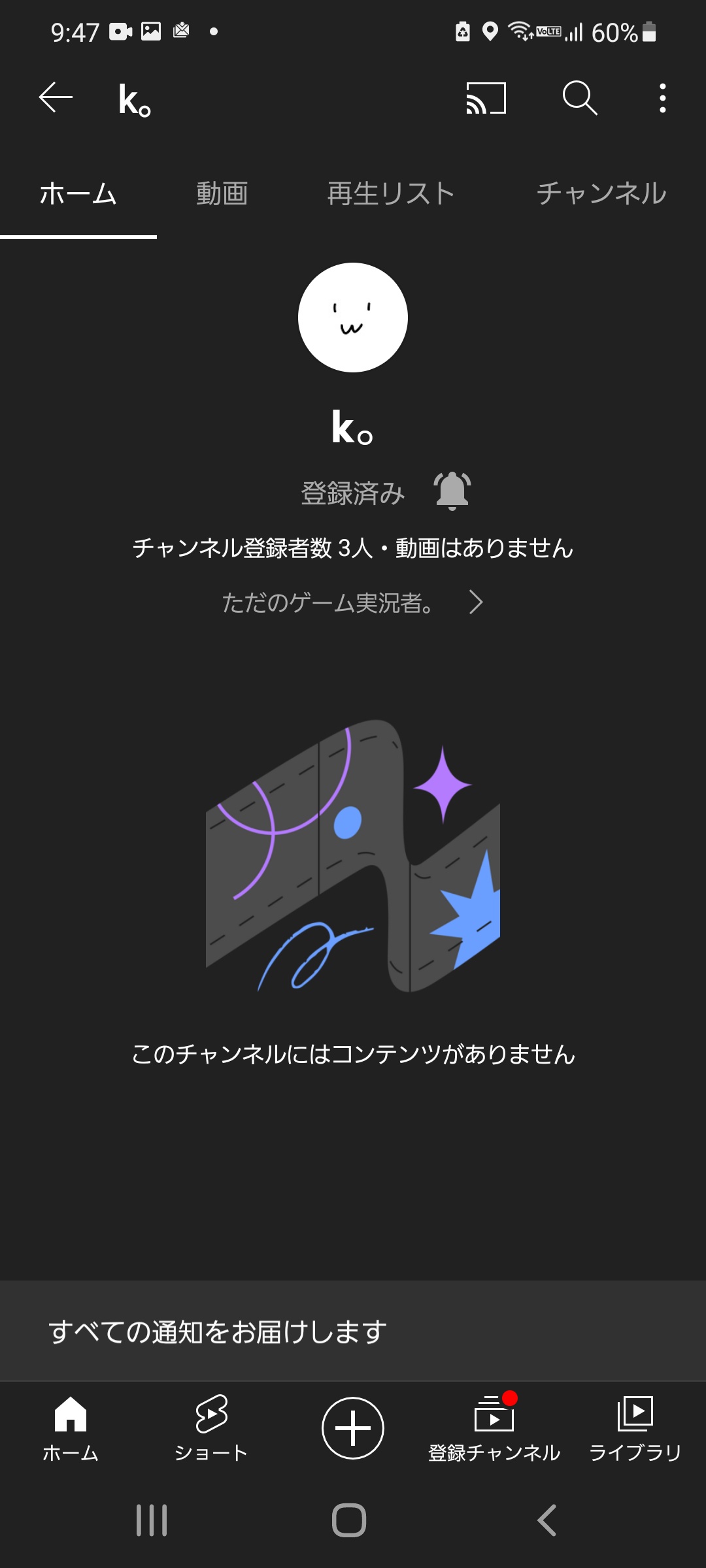Open the ライブラリ tab

635,1429
